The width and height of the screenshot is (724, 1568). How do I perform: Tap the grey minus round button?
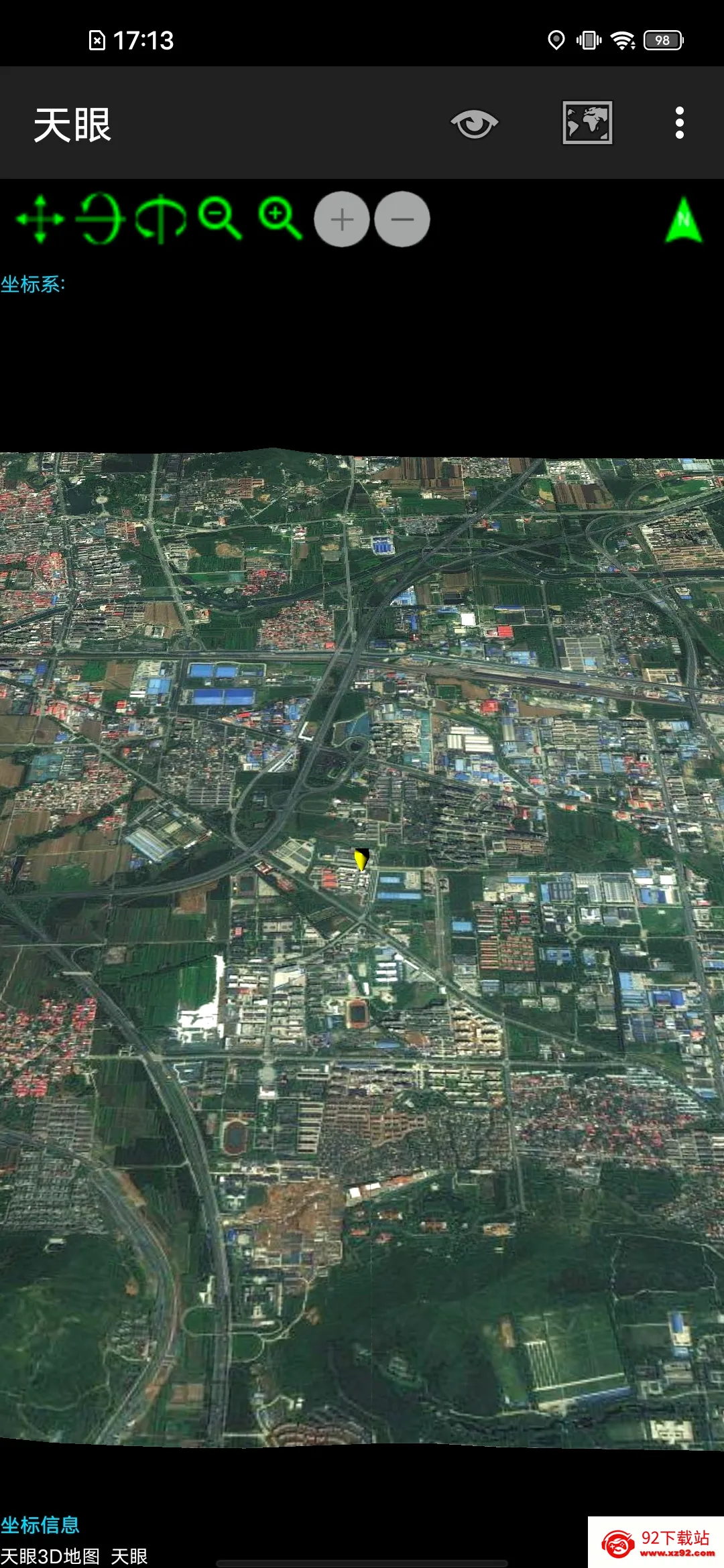pyautogui.click(x=402, y=219)
